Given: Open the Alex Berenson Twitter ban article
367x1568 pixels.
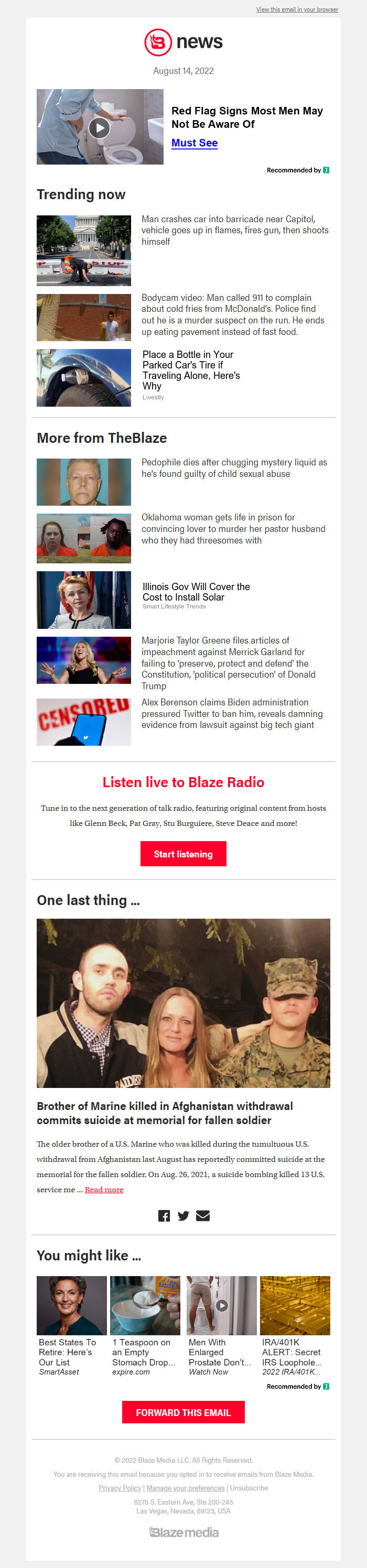Looking at the screenshot, I should [232, 713].
